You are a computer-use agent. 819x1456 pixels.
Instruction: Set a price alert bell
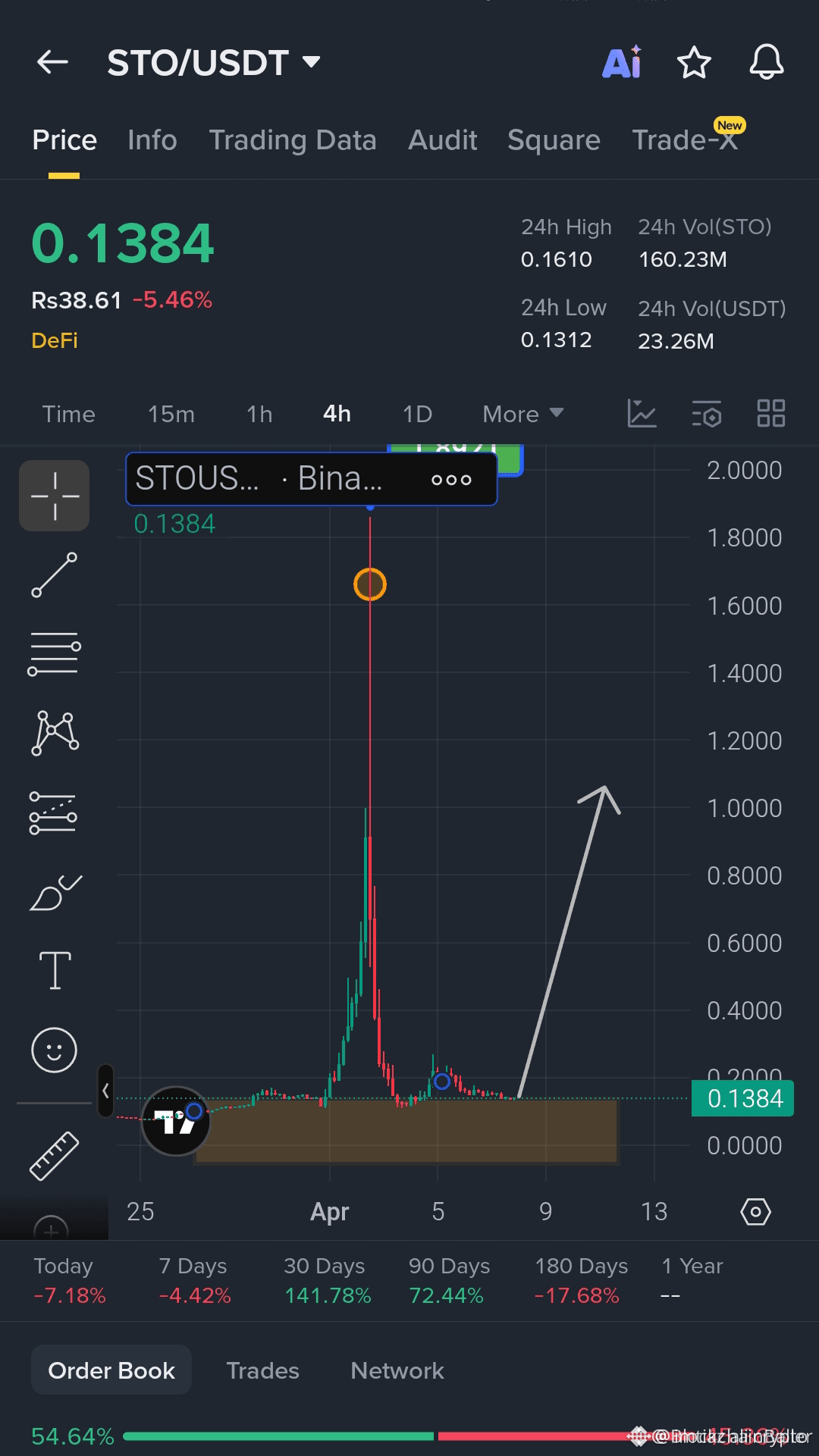[x=766, y=62]
